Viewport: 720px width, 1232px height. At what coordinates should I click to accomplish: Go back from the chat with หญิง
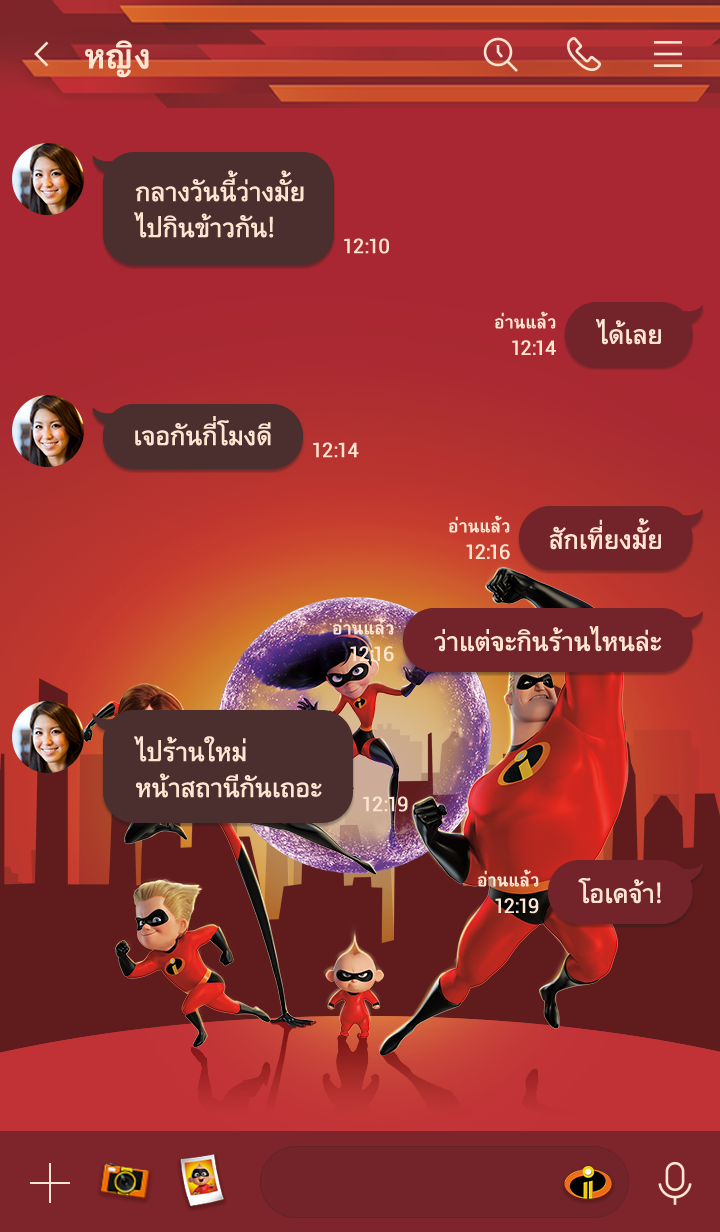click(x=41, y=54)
